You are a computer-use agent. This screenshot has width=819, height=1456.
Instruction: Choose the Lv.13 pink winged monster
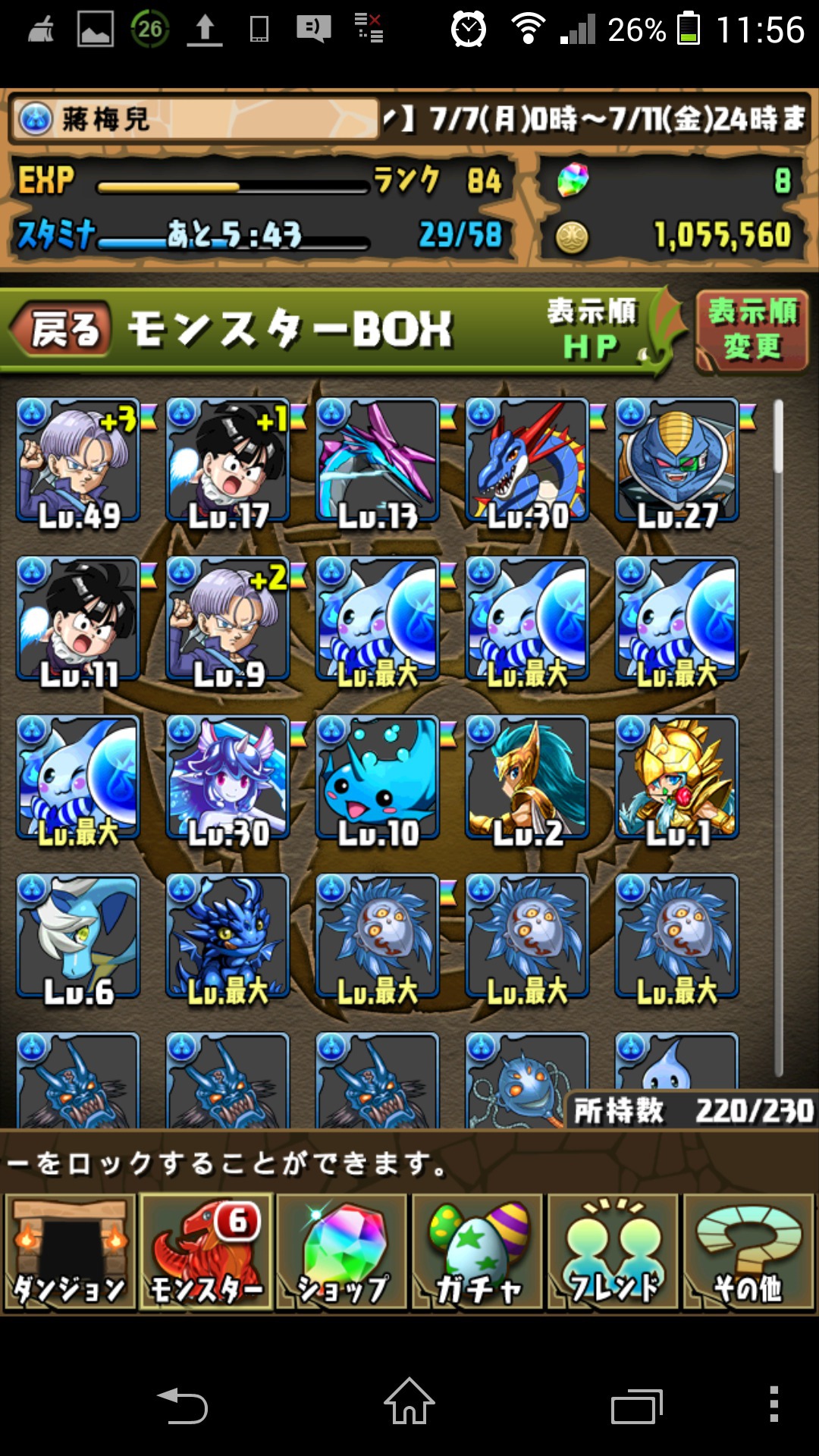click(378, 461)
